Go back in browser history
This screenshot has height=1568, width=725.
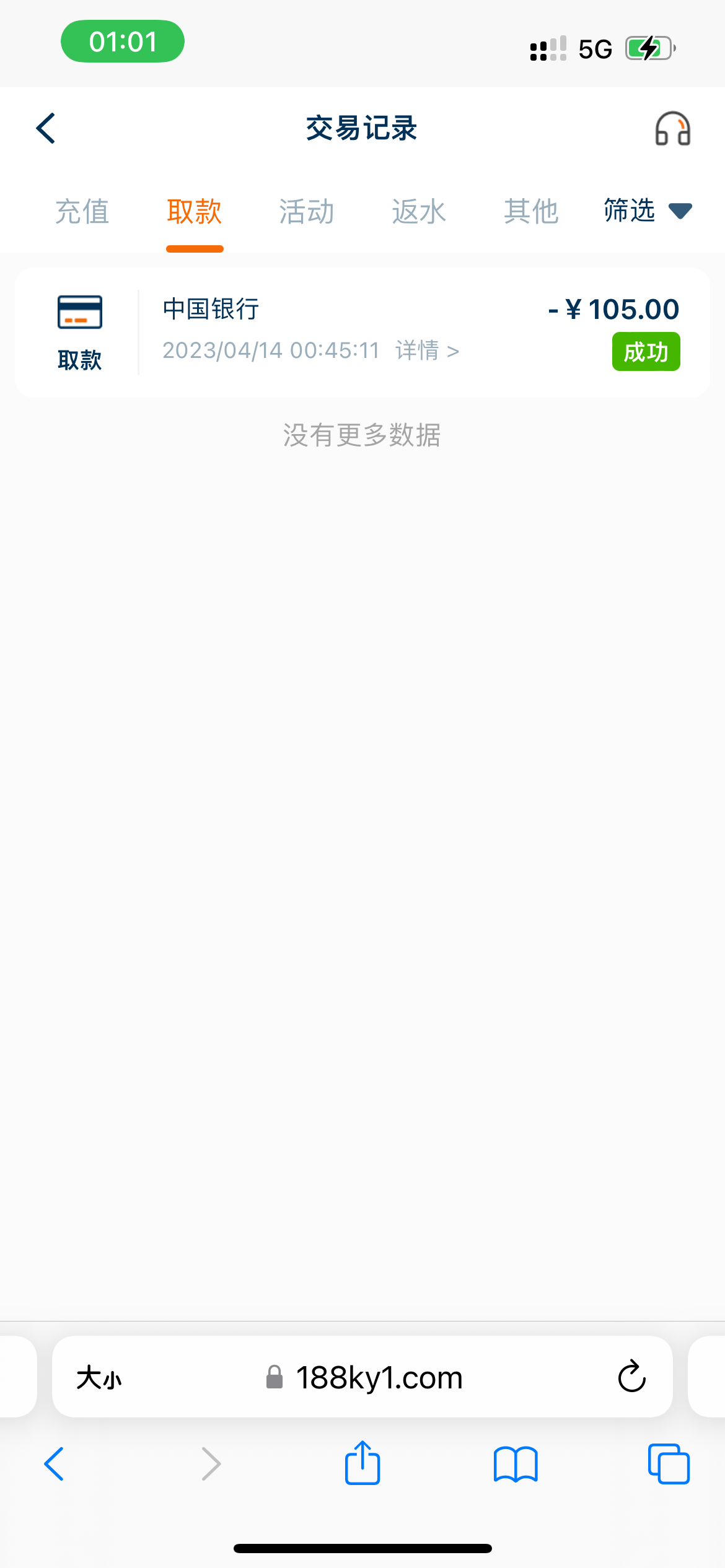[55, 1464]
